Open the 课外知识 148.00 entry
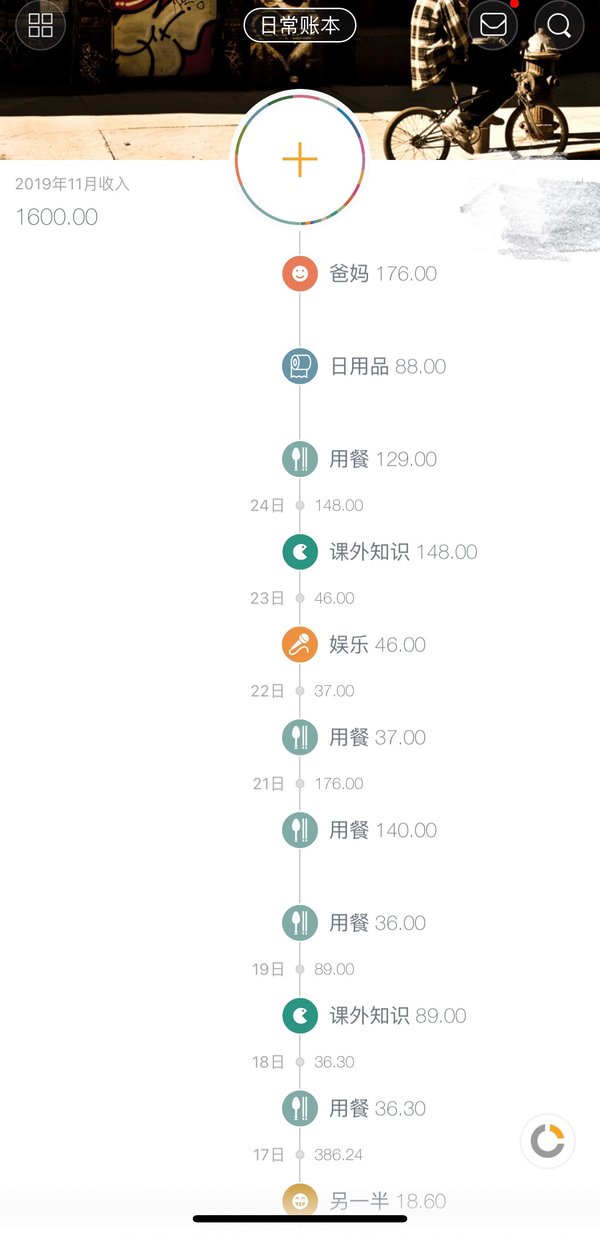Image resolution: width=600 pixels, height=1234 pixels. 380,552
